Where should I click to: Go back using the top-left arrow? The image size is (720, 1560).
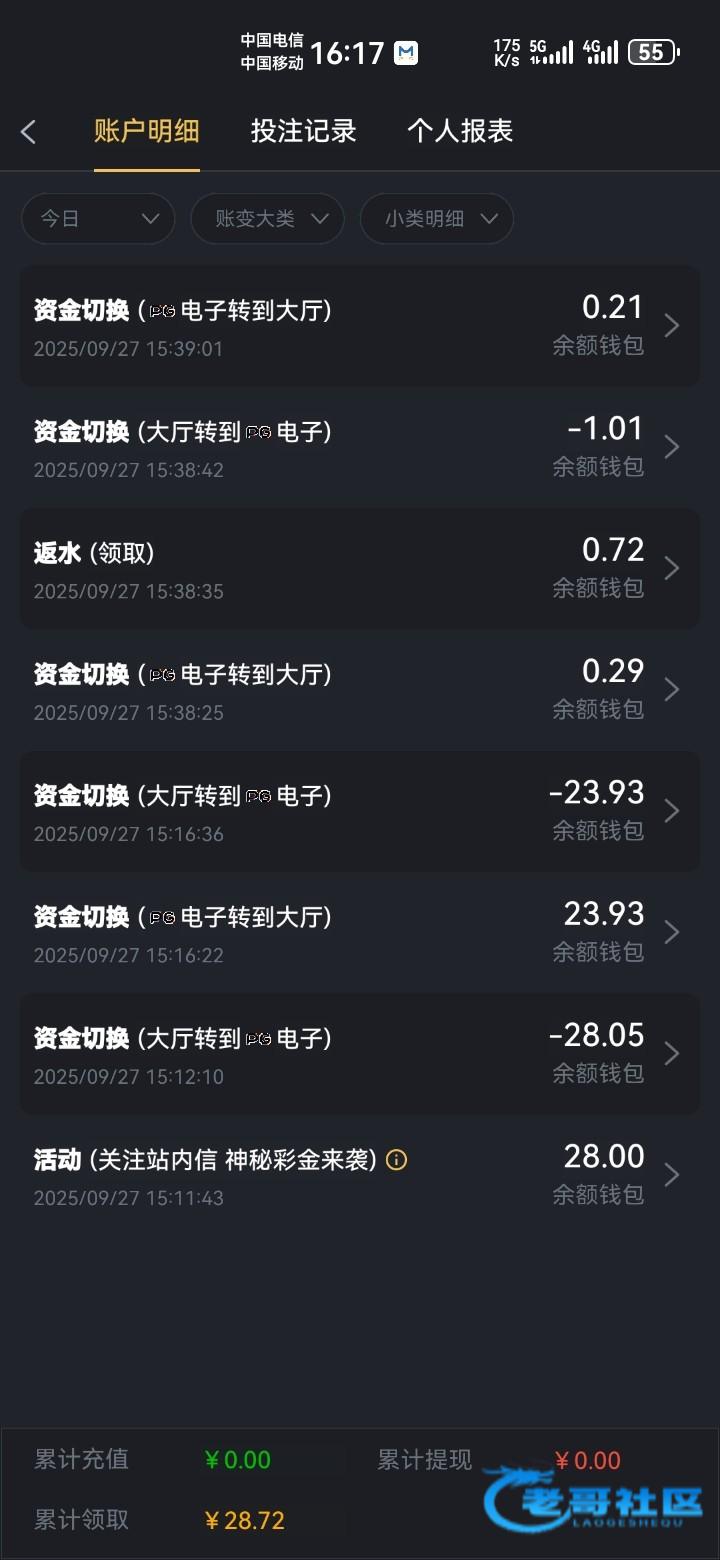tap(29, 131)
